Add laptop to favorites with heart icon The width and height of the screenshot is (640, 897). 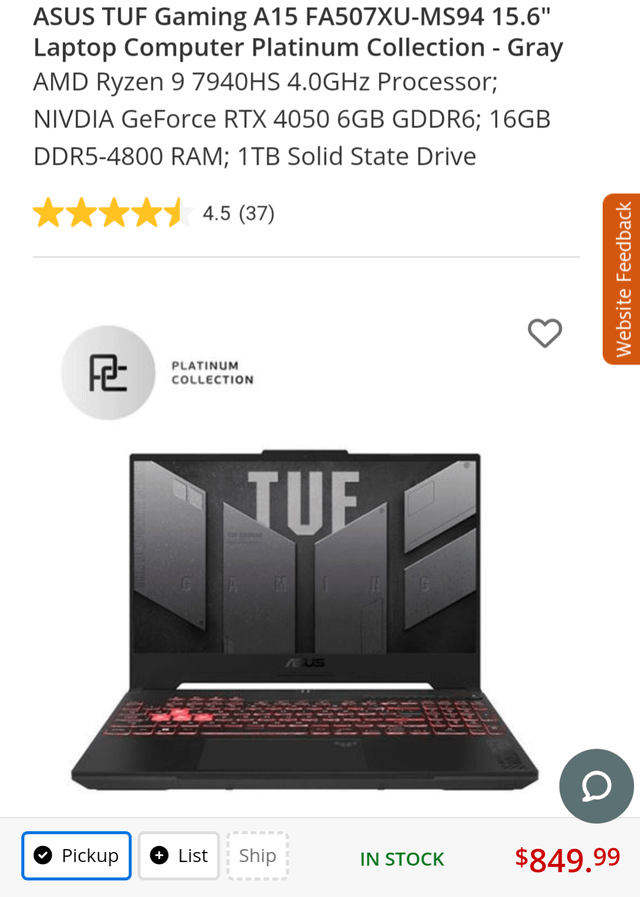[x=544, y=333]
